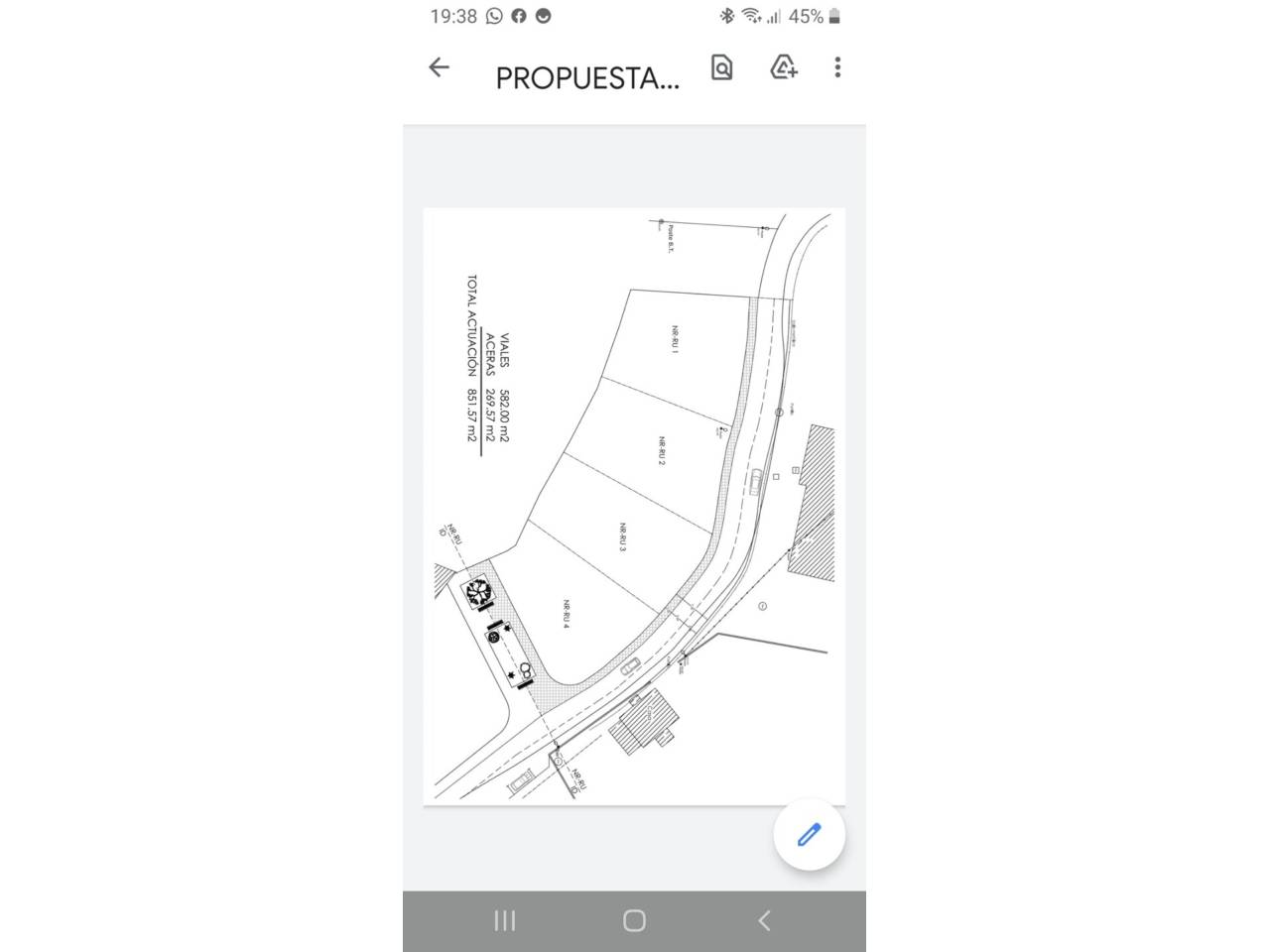Search within the document
The height and width of the screenshot is (952, 1270).
coord(722,67)
